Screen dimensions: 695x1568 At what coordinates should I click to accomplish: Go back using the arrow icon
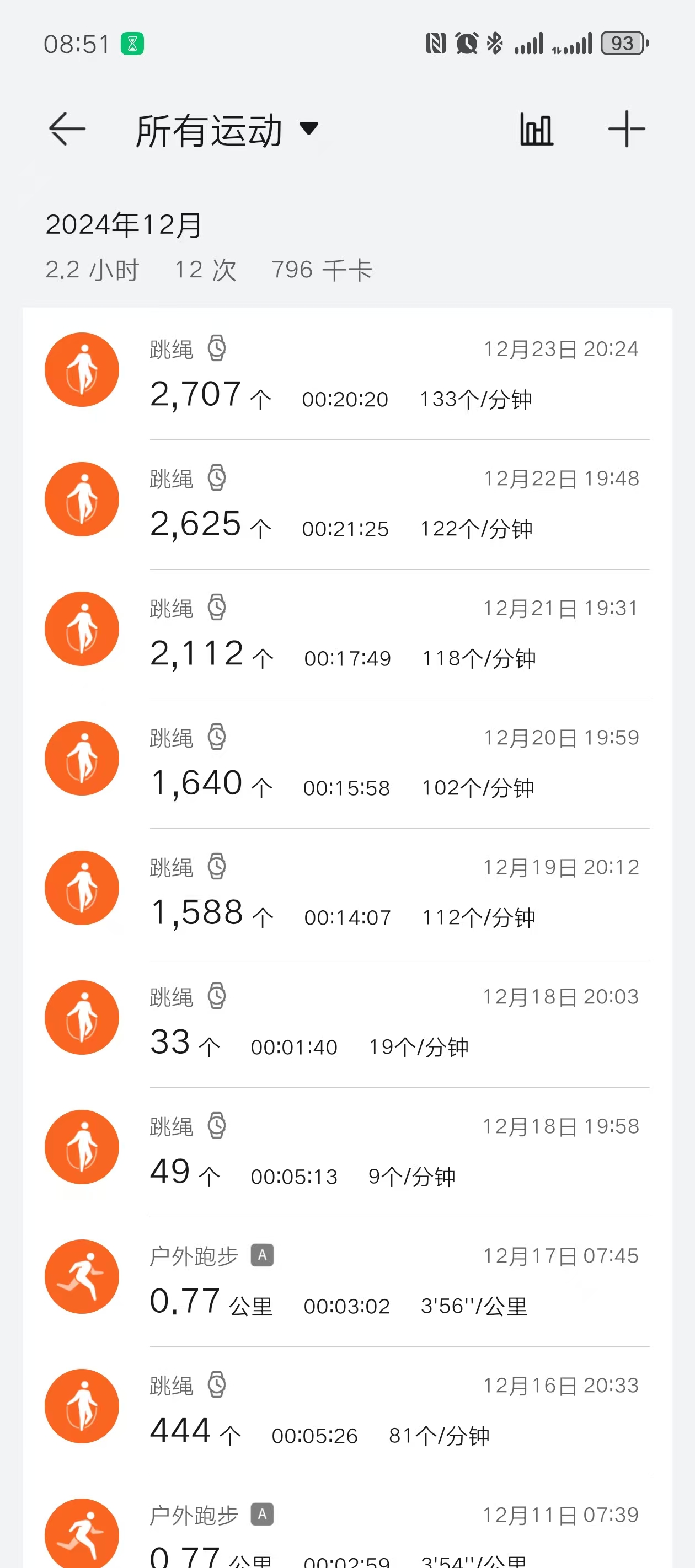coord(67,129)
